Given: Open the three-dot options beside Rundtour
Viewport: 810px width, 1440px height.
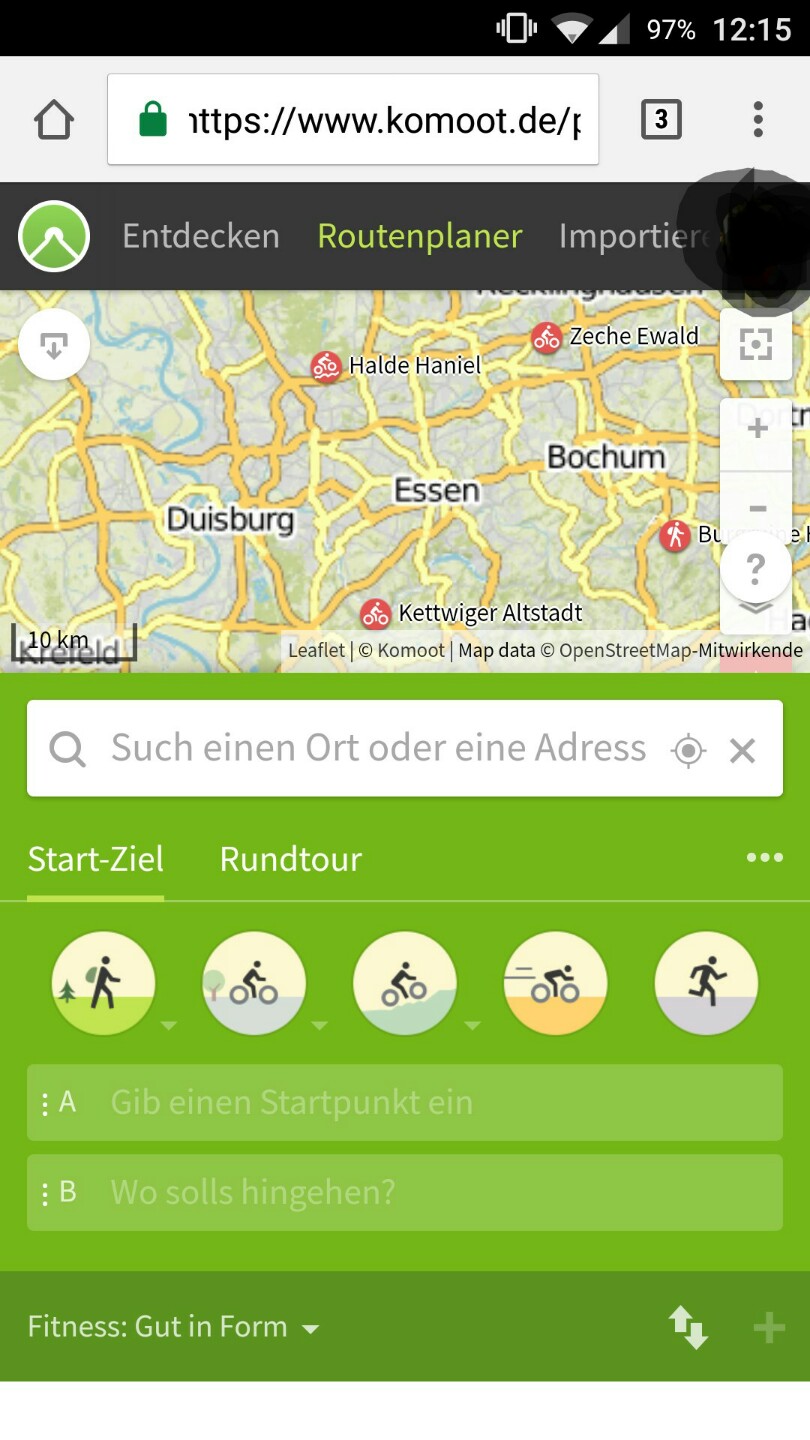Looking at the screenshot, I should (x=765, y=858).
